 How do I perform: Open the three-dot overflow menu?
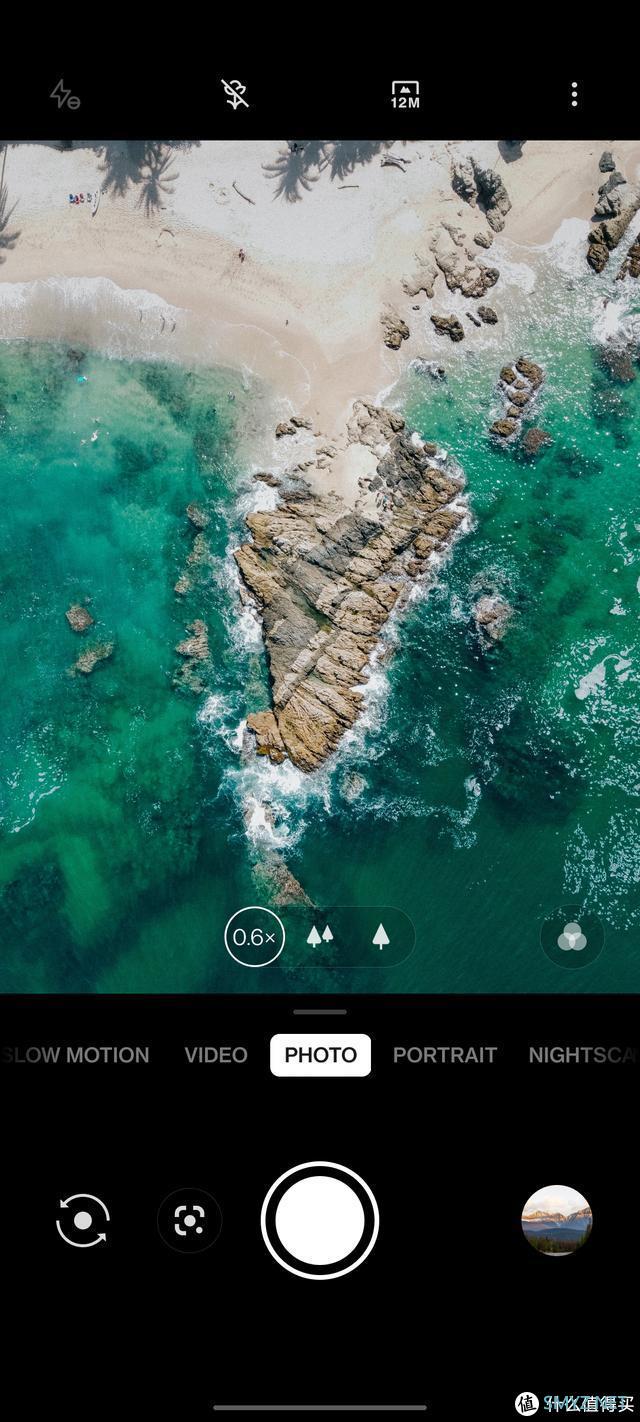(573, 95)
